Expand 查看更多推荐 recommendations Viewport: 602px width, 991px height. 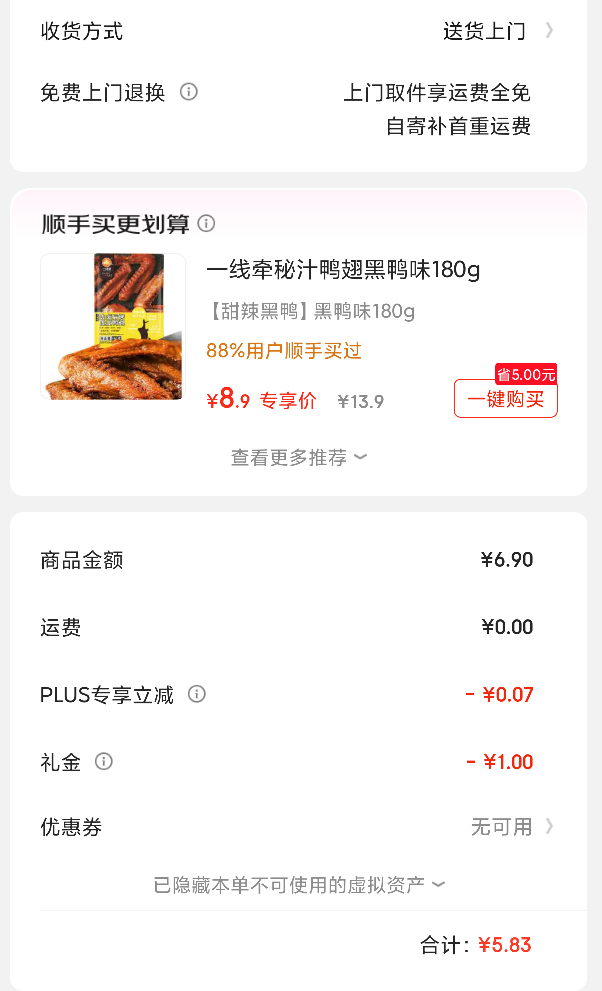tap(298, 457)
